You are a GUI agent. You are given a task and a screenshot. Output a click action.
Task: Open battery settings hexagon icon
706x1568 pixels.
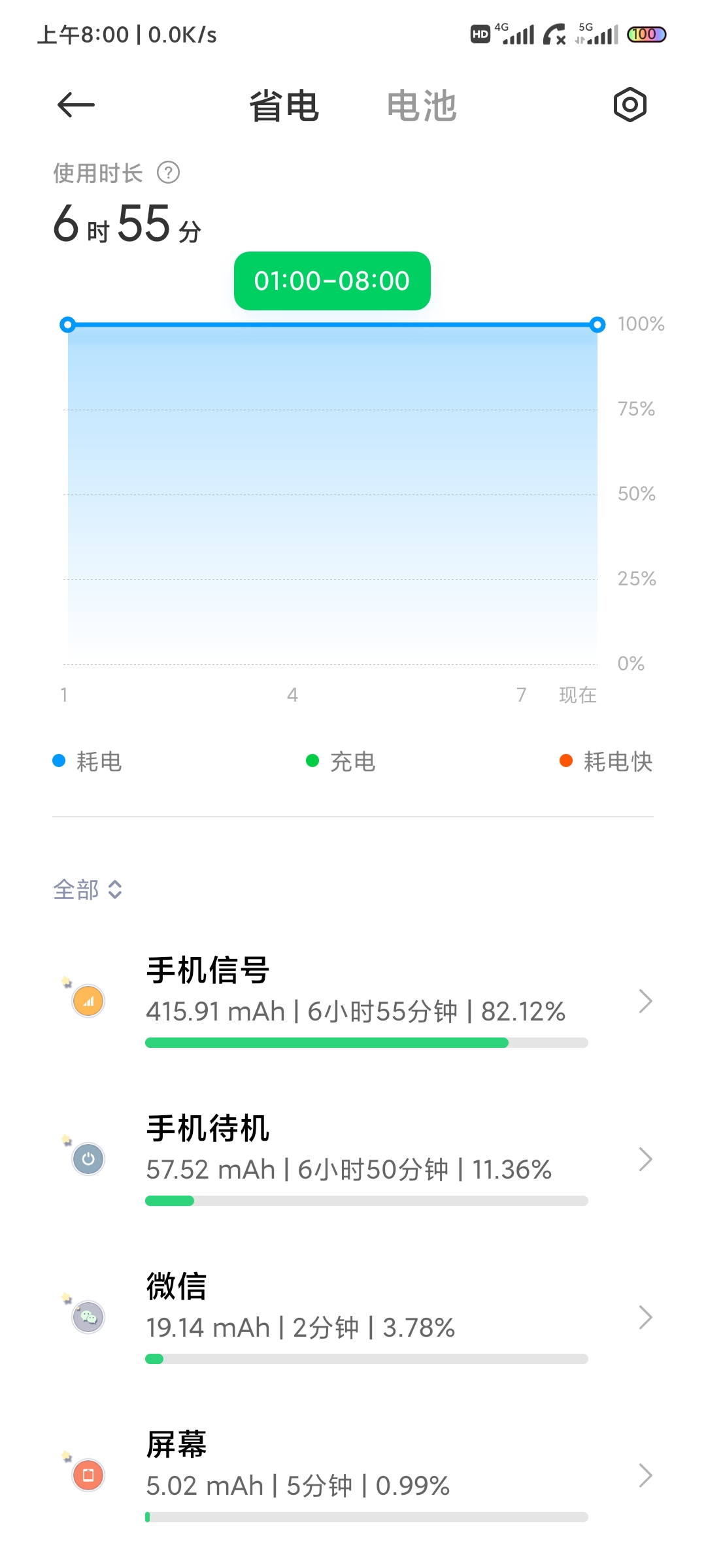click(630, 105)
